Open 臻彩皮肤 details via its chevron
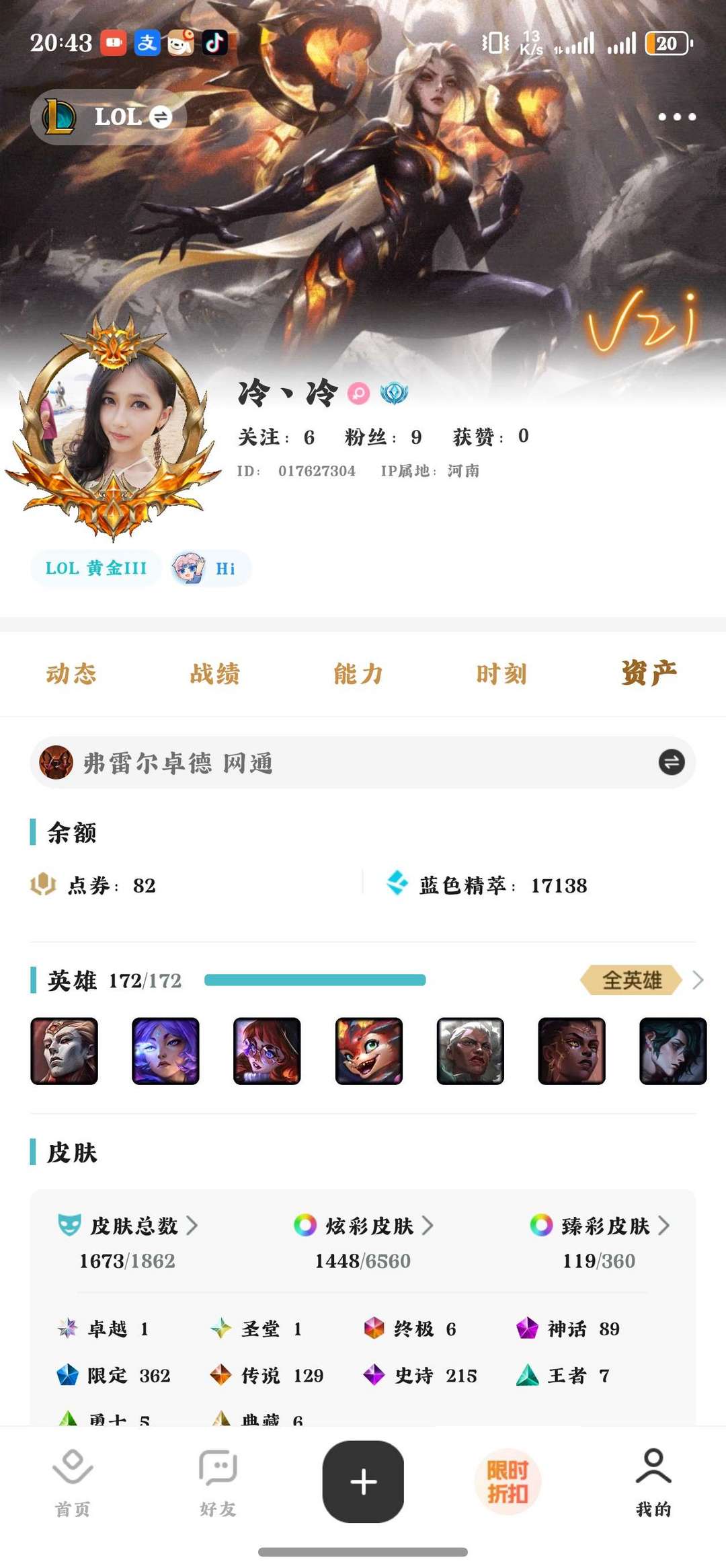The image size is (726, 1568). click(665, 1226)
